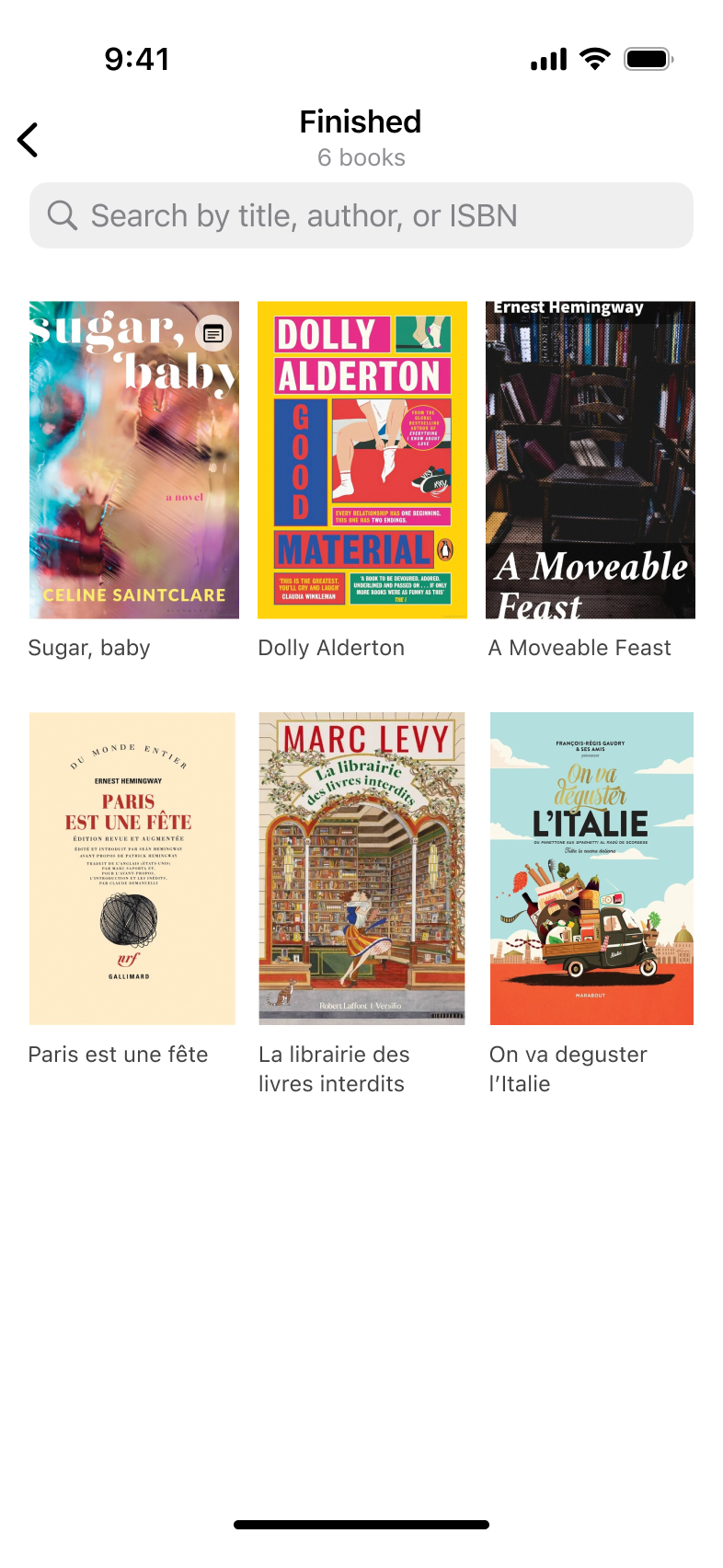Tap the search by title, author, or ISBN field
723x1568 pixels.
(361, 215)
